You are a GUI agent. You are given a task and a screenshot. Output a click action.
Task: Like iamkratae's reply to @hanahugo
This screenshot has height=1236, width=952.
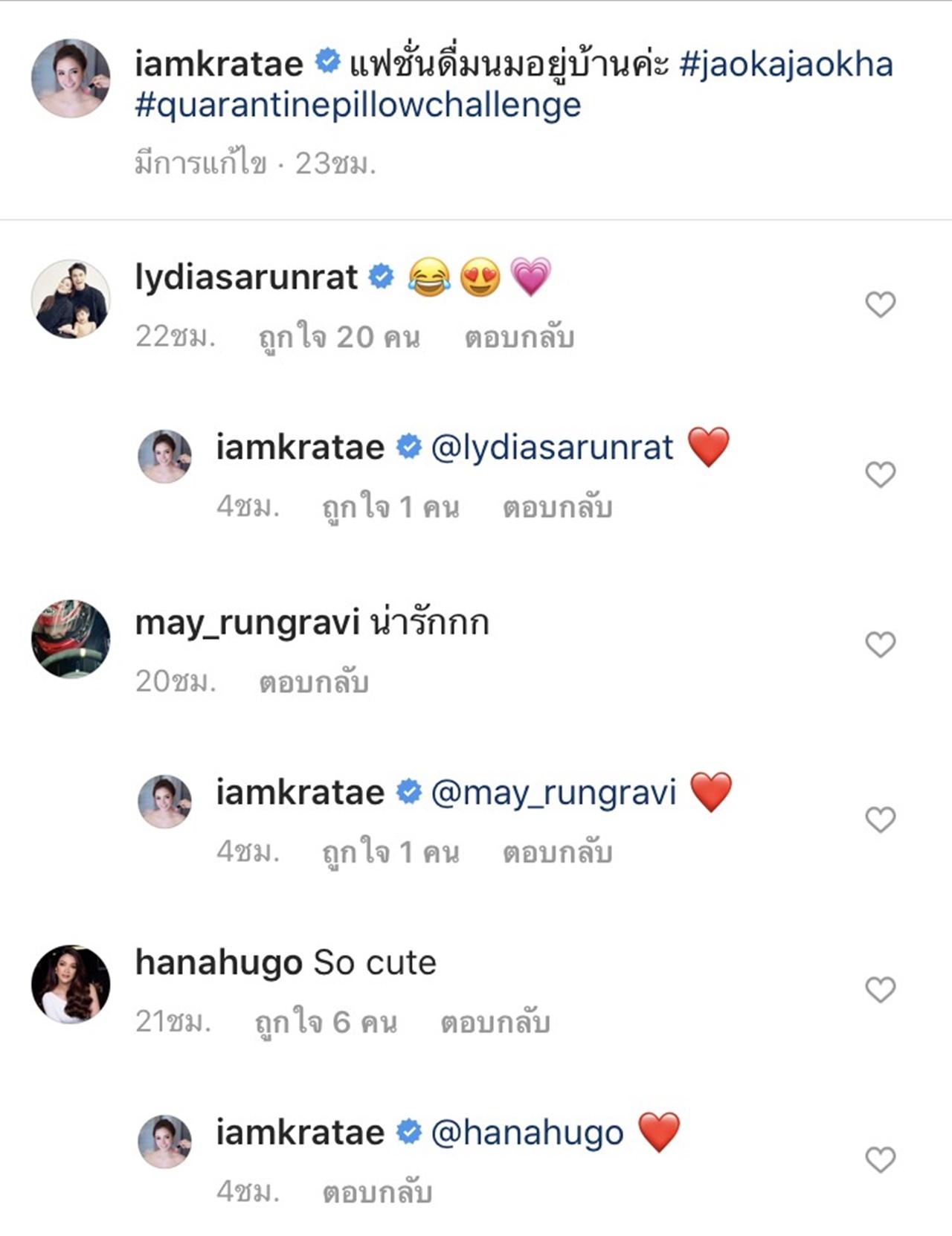tap(880, 1159)
